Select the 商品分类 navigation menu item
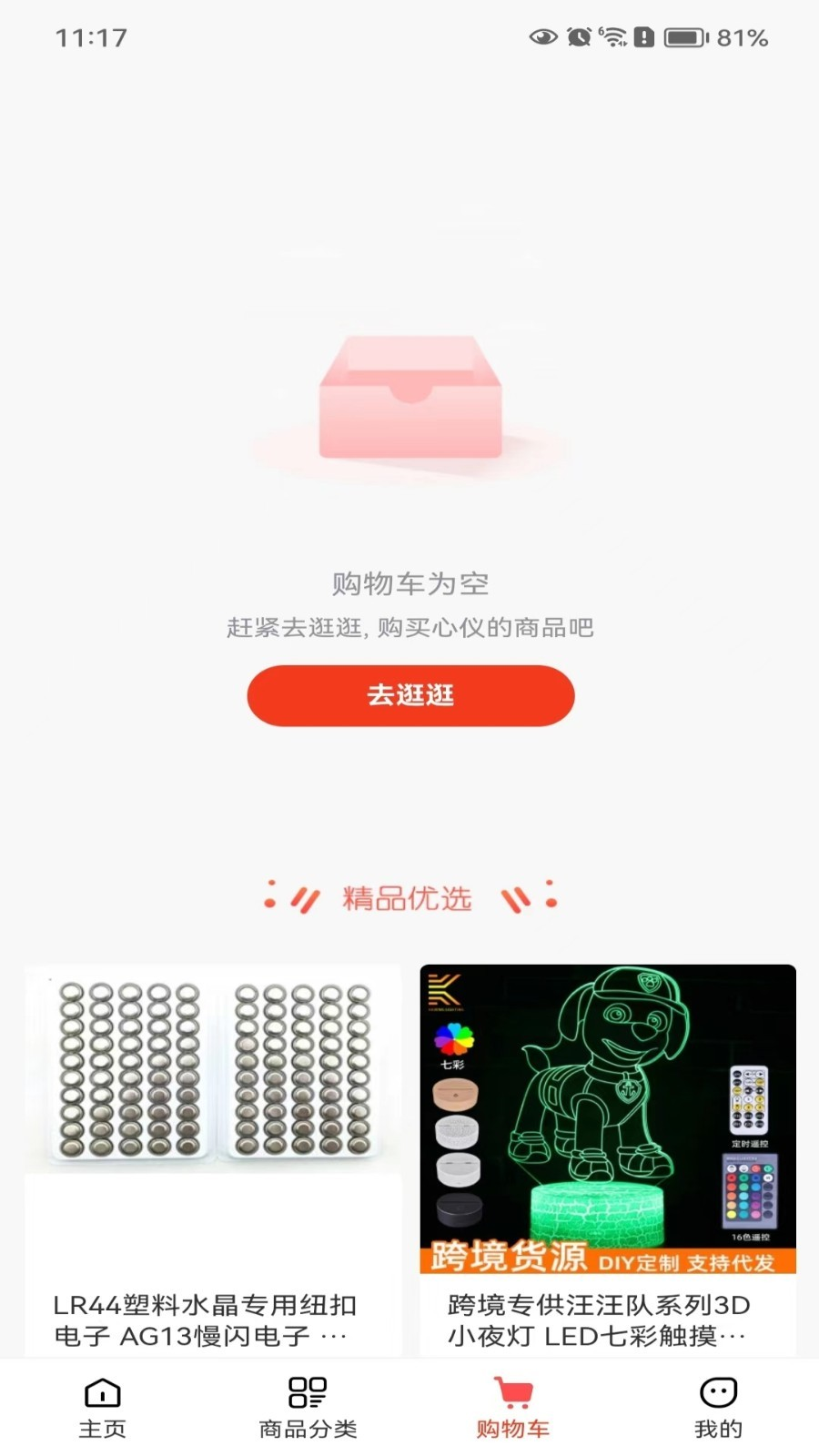Screen dimensions: 819x1456 [x=307, y=1429]
